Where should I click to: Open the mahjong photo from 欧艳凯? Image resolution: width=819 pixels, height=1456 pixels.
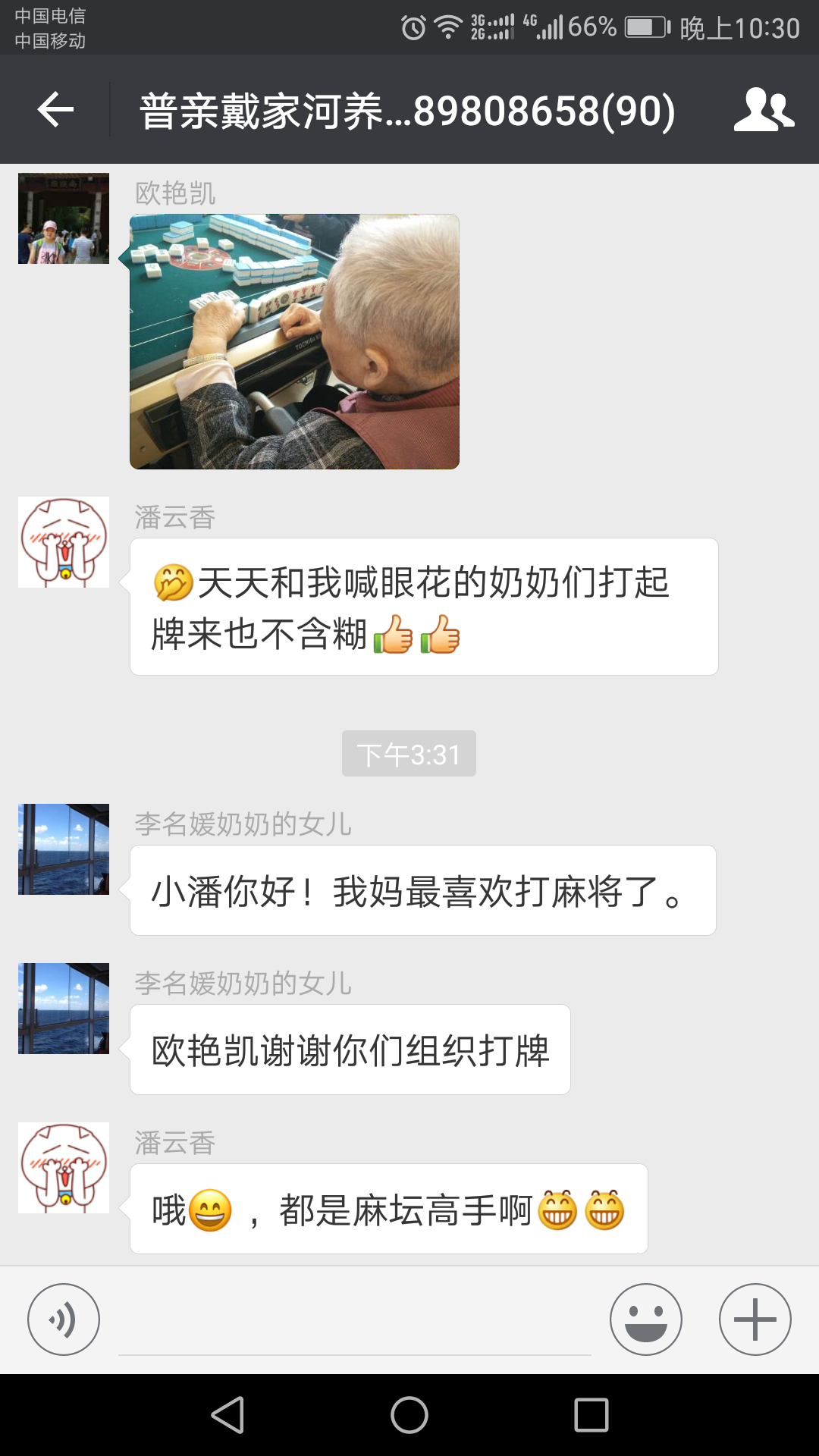tap(294, 341)
